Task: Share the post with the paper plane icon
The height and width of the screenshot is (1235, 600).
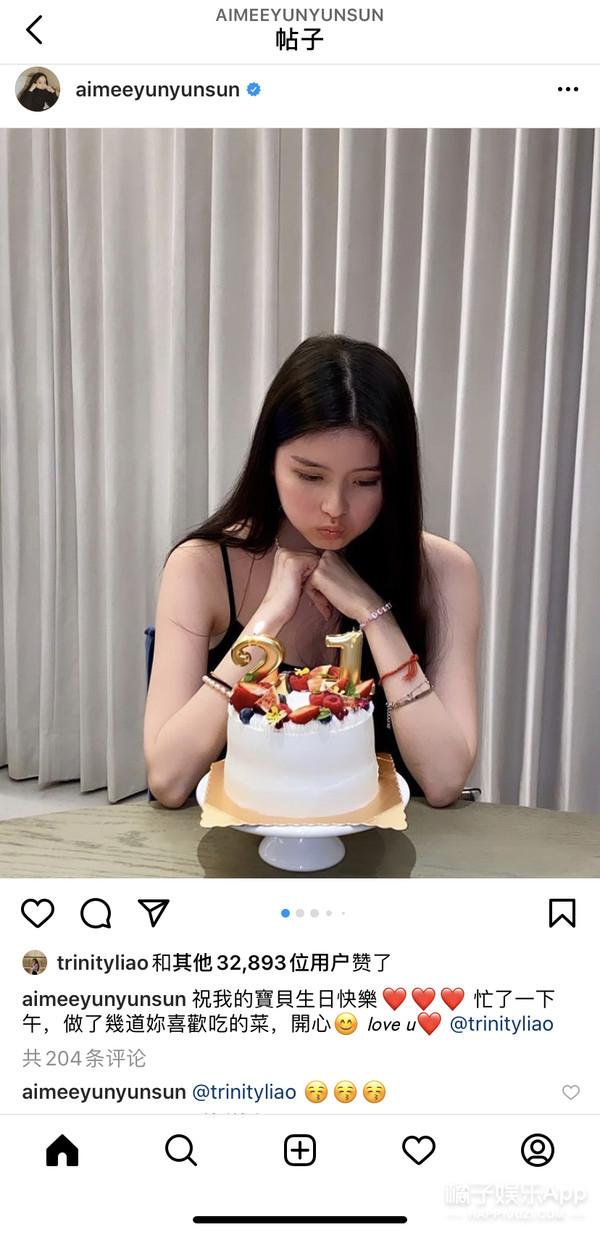Action: (153, 913)
